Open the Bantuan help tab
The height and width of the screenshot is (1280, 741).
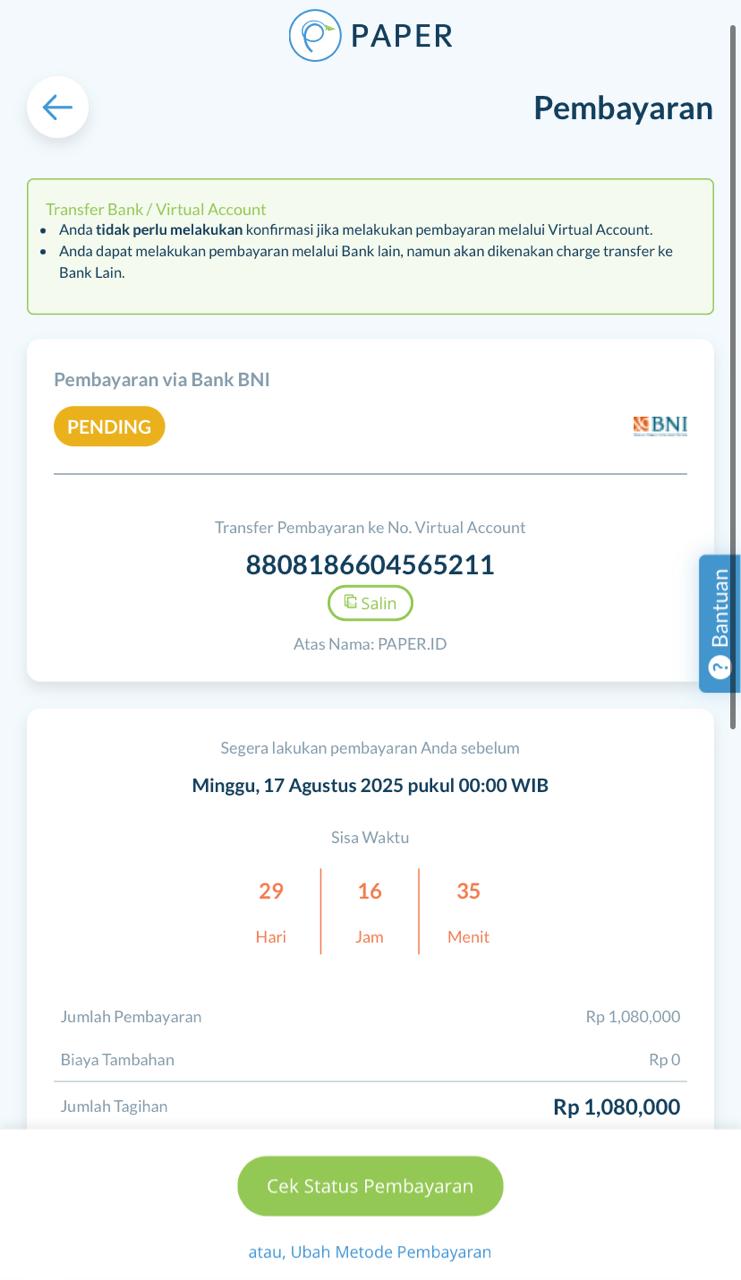click(720, 623)
